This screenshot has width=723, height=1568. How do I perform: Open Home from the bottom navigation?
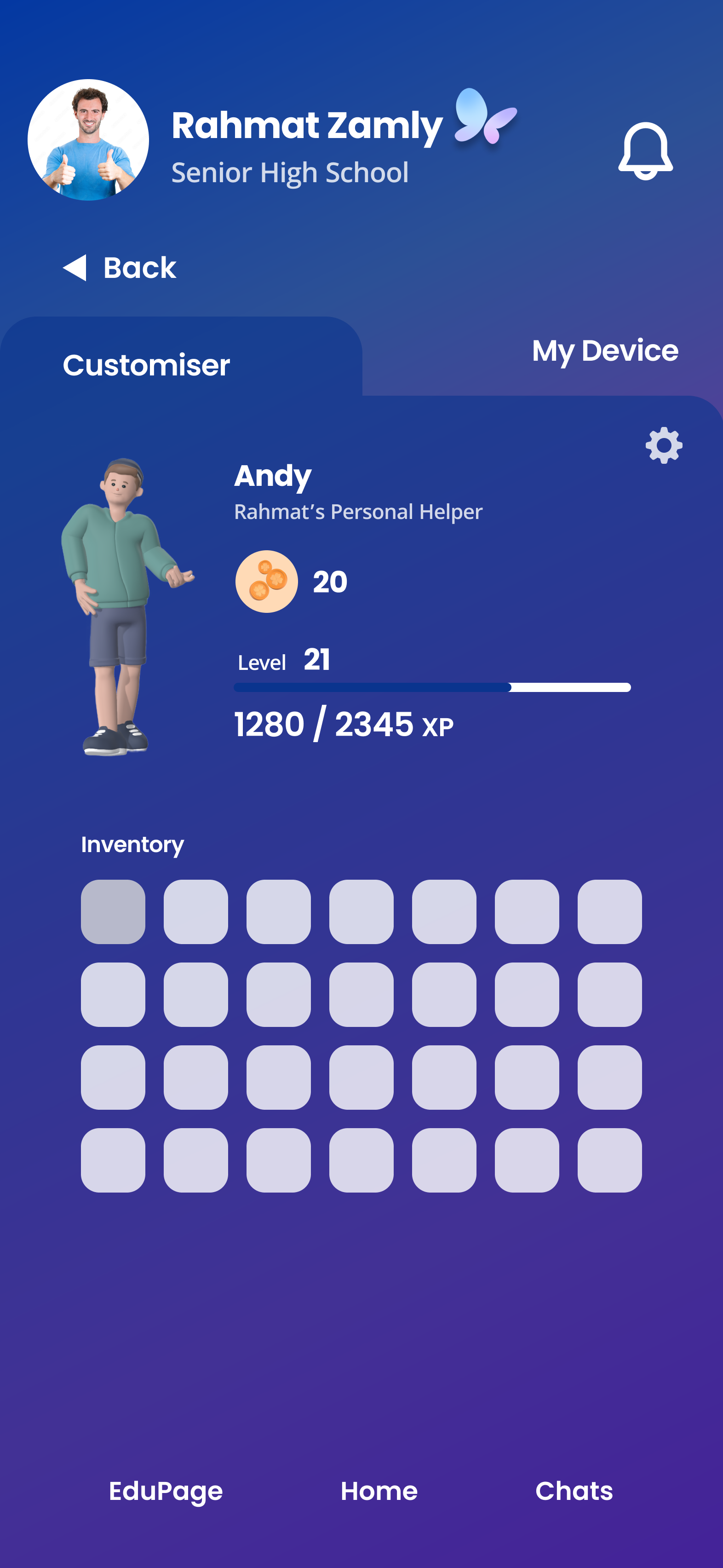coord(379,1491)
